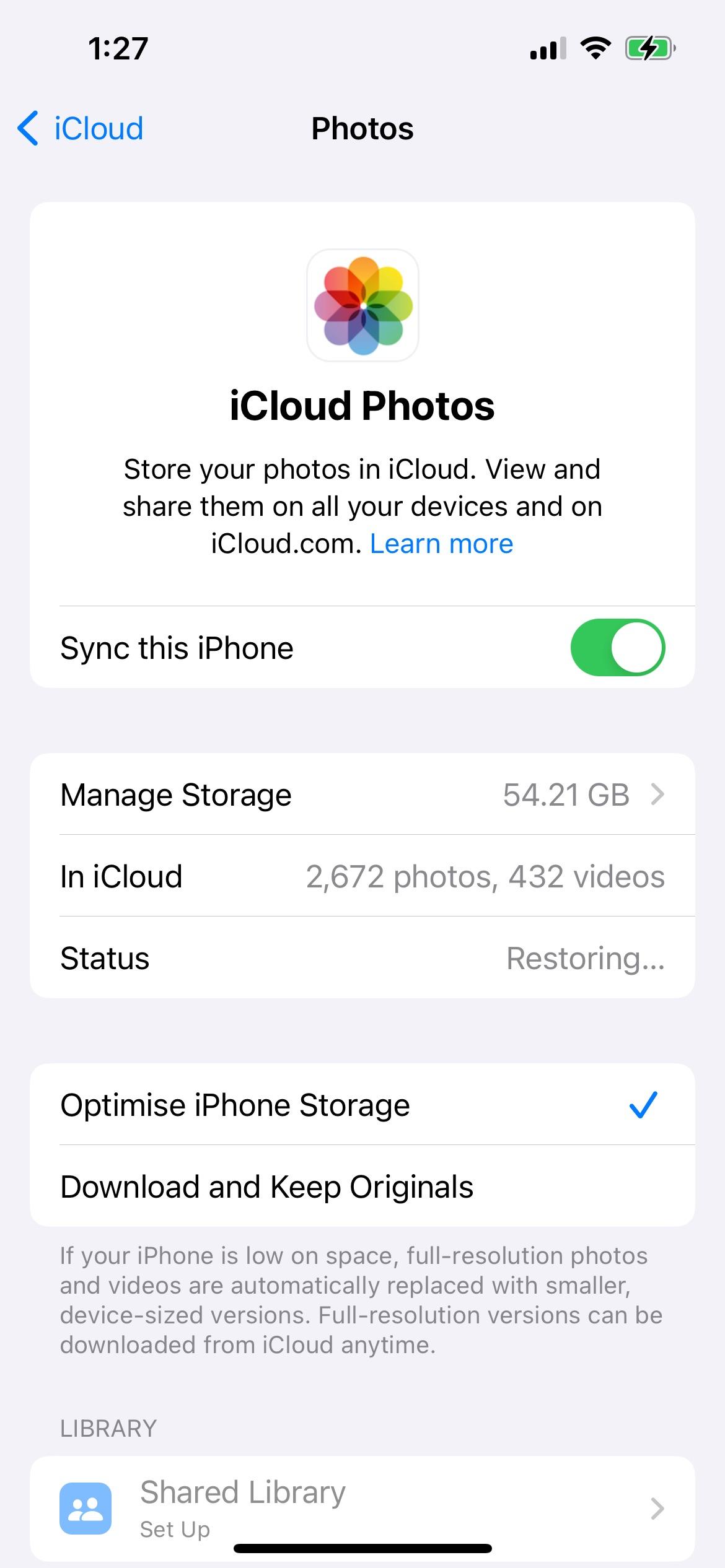Go back to iCloud settings
Image resolution: width=725 pixels, height=1568 pixels.
(81, 129)
